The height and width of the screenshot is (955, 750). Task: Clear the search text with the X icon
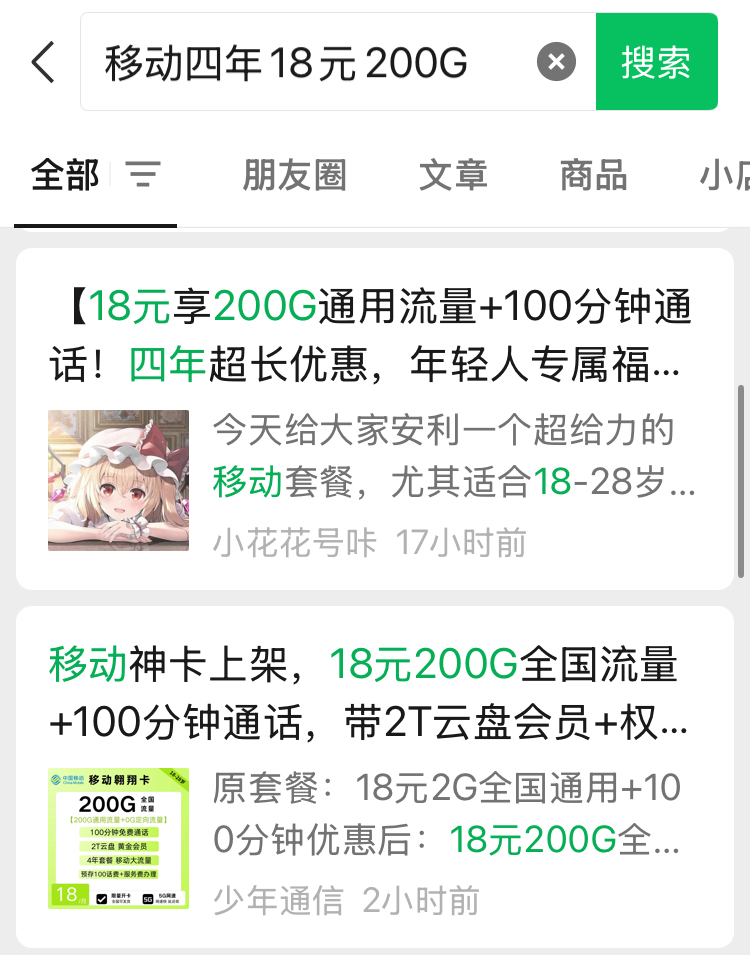[556, 63]
